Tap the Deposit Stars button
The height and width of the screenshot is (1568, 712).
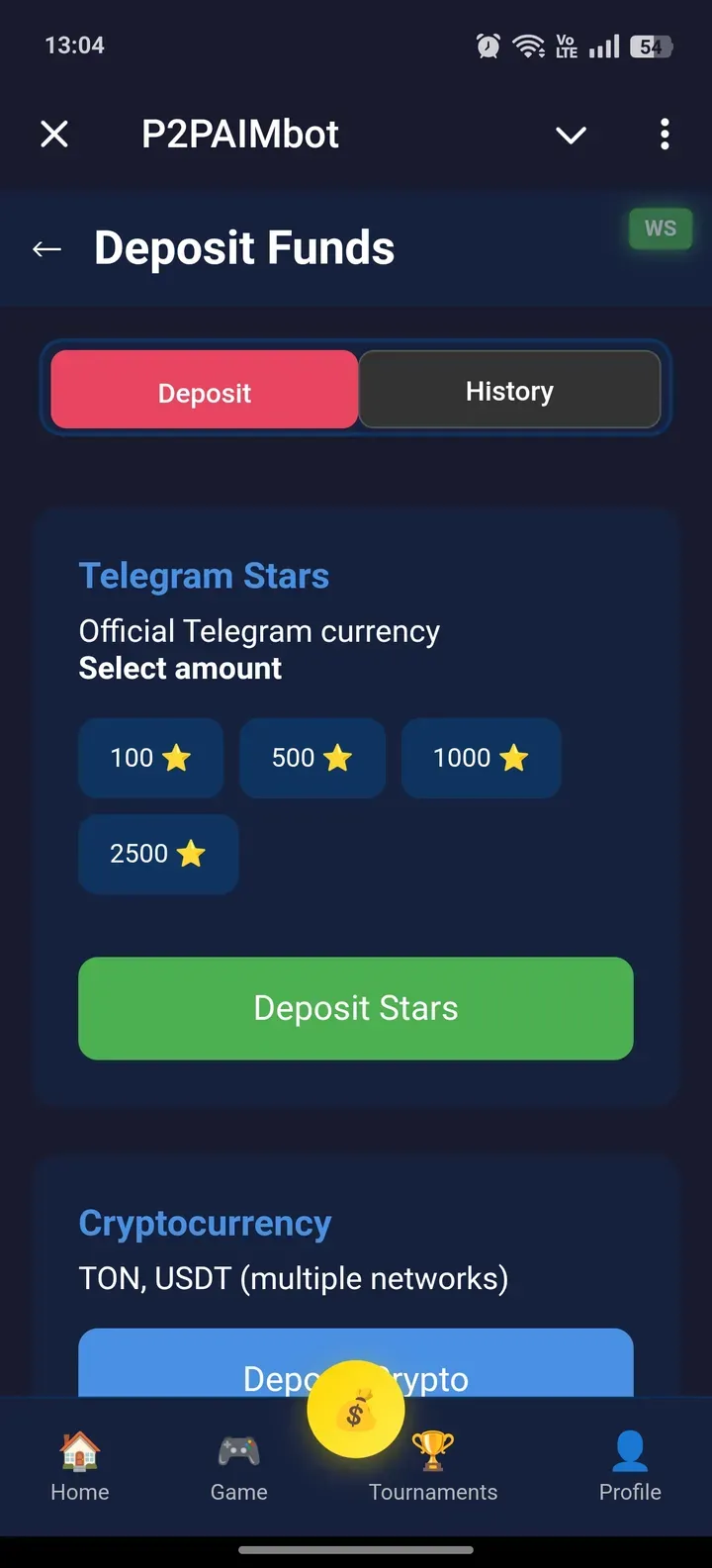[x=356, y=1008]
